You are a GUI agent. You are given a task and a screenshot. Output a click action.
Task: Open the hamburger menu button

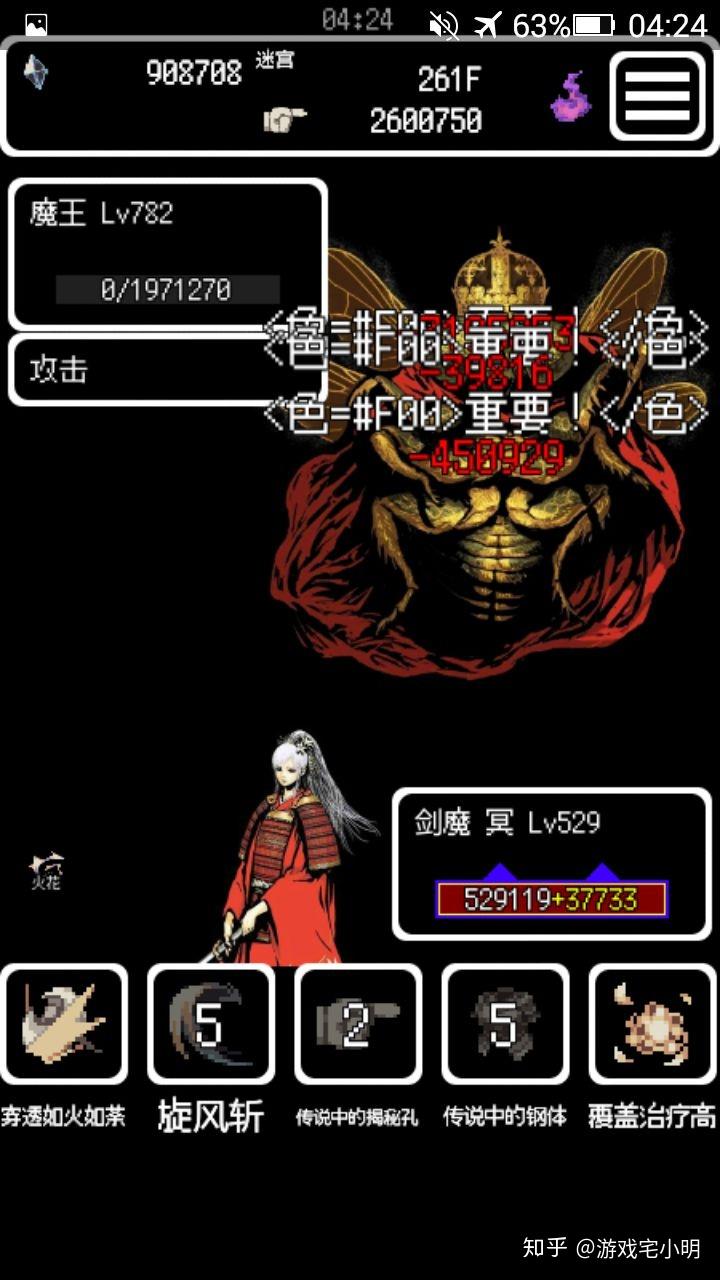click(x=657, y=96)
